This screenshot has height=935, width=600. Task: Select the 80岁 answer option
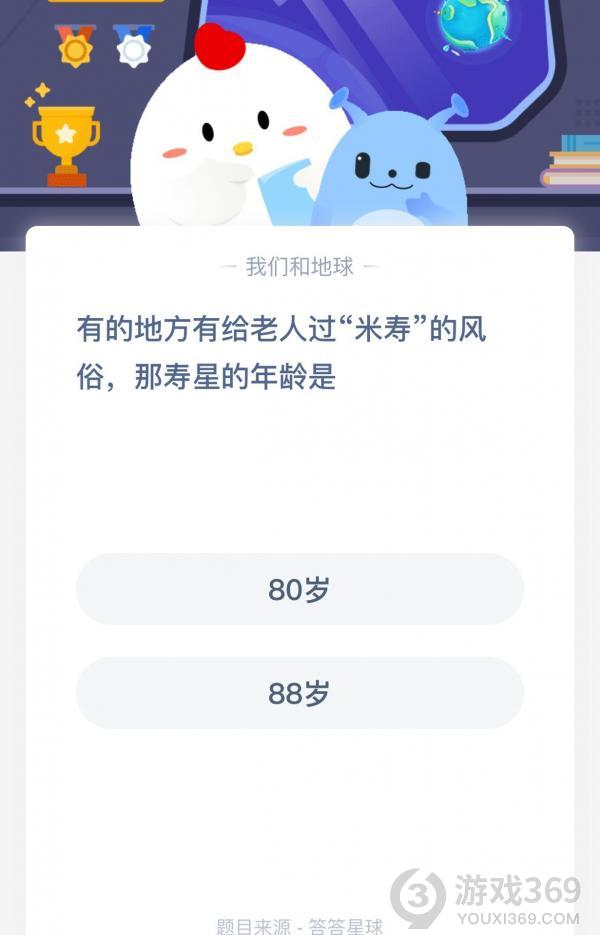click(x=299, y=590)
